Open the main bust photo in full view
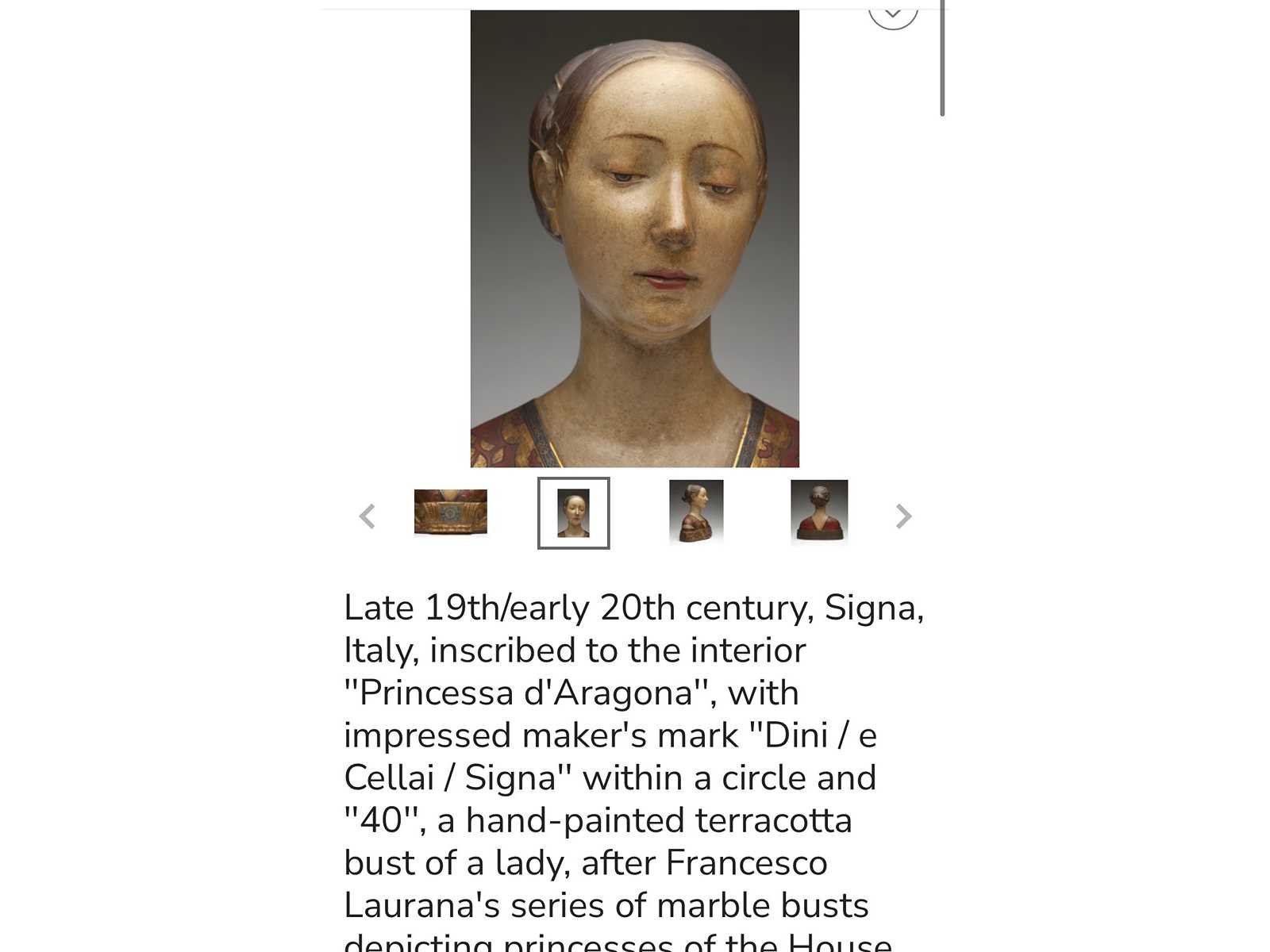Screen dimensions: 1270x952 (x=634, y=238)
